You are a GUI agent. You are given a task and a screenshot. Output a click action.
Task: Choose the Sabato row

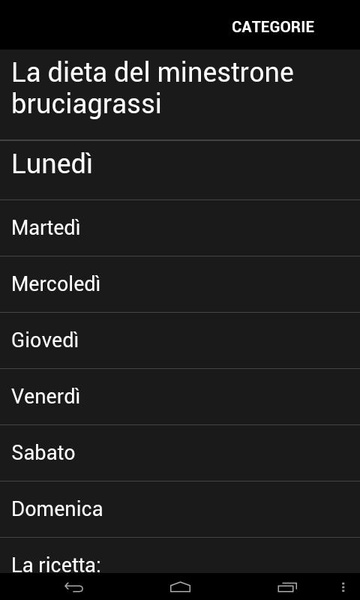(x=180, y=453)
